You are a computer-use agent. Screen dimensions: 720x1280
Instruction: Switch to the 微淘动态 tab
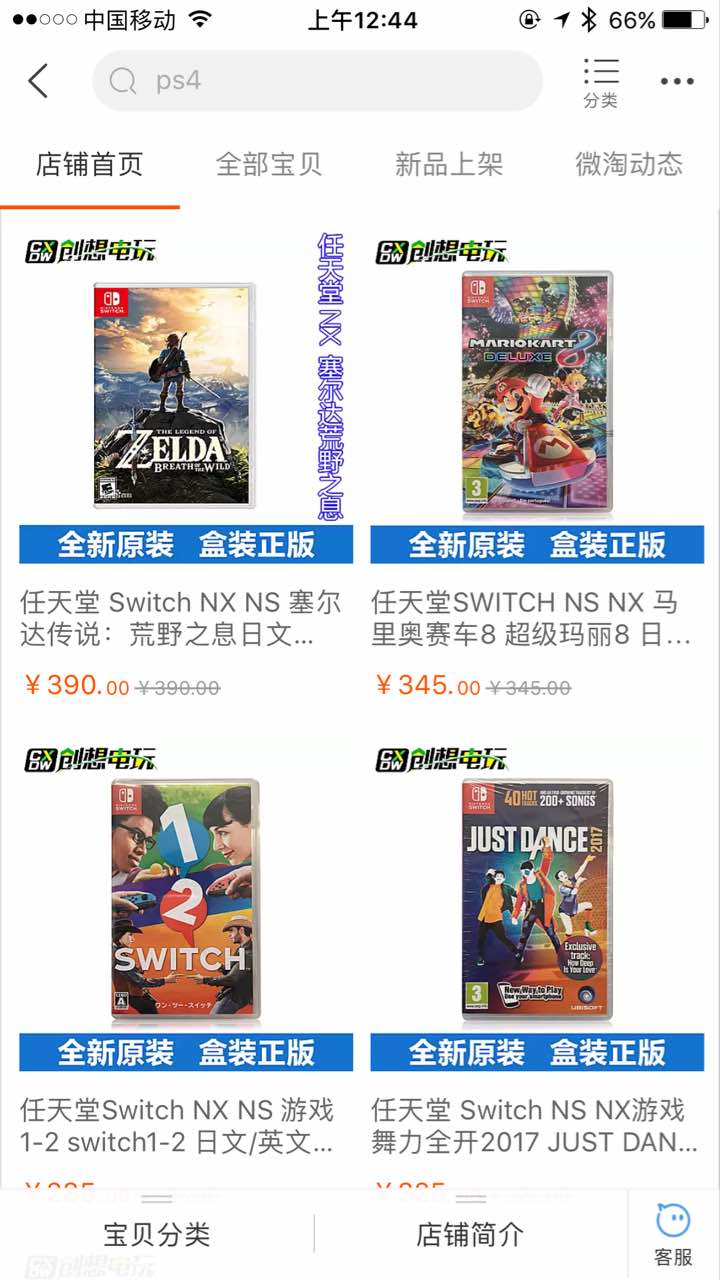click(x=629, y=164)
